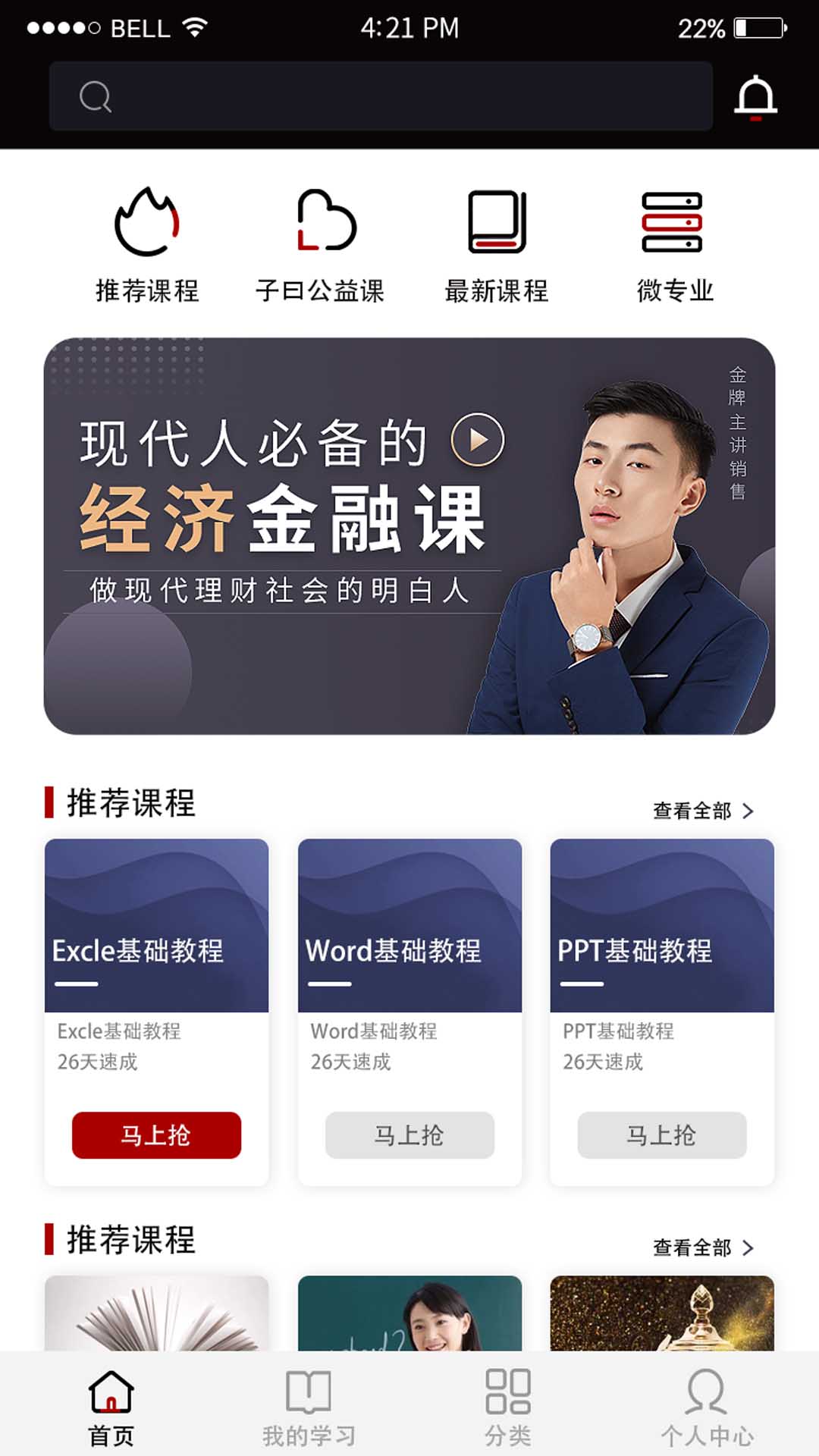Click the red 马上抢 button on Excle基础教程

(157, 1135)
